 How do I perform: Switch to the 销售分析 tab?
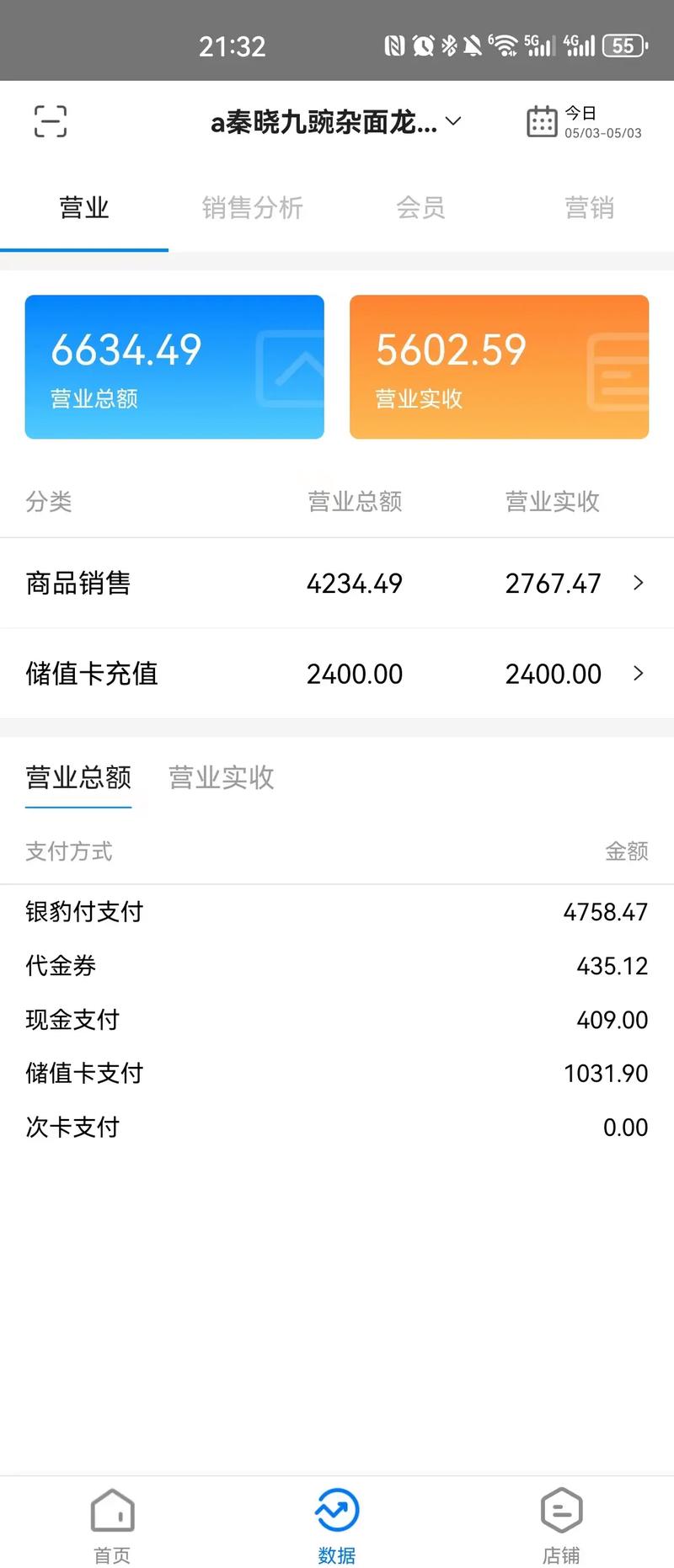point(252,207)
